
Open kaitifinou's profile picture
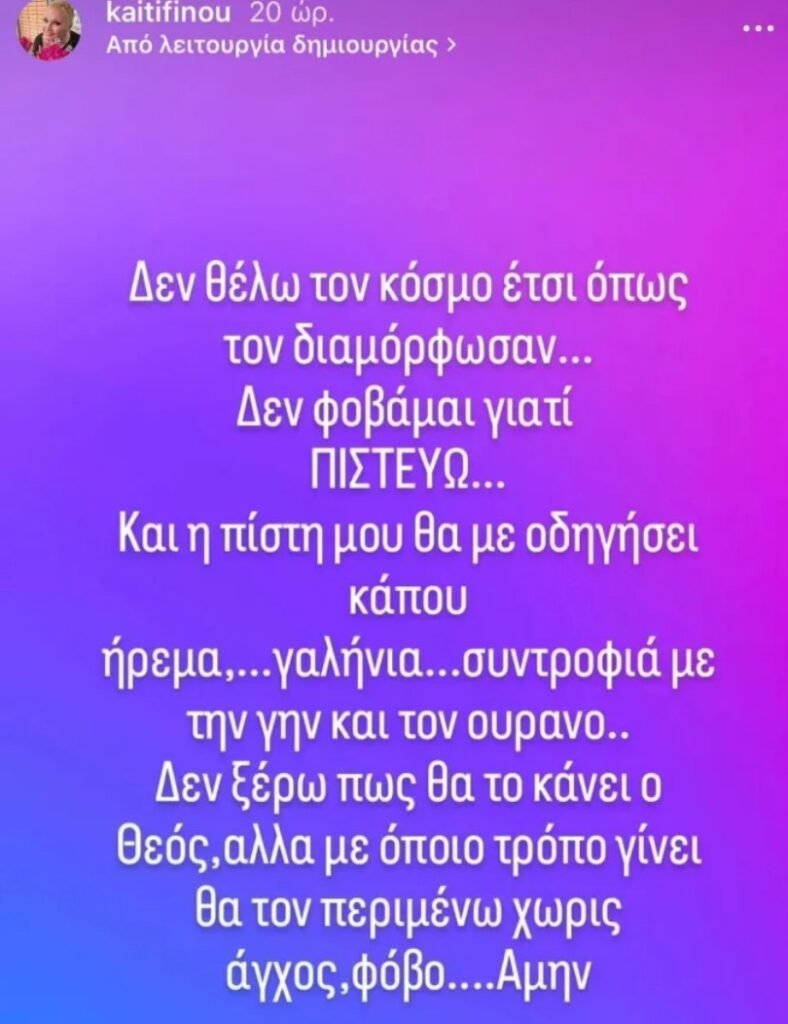coord(46,30)
